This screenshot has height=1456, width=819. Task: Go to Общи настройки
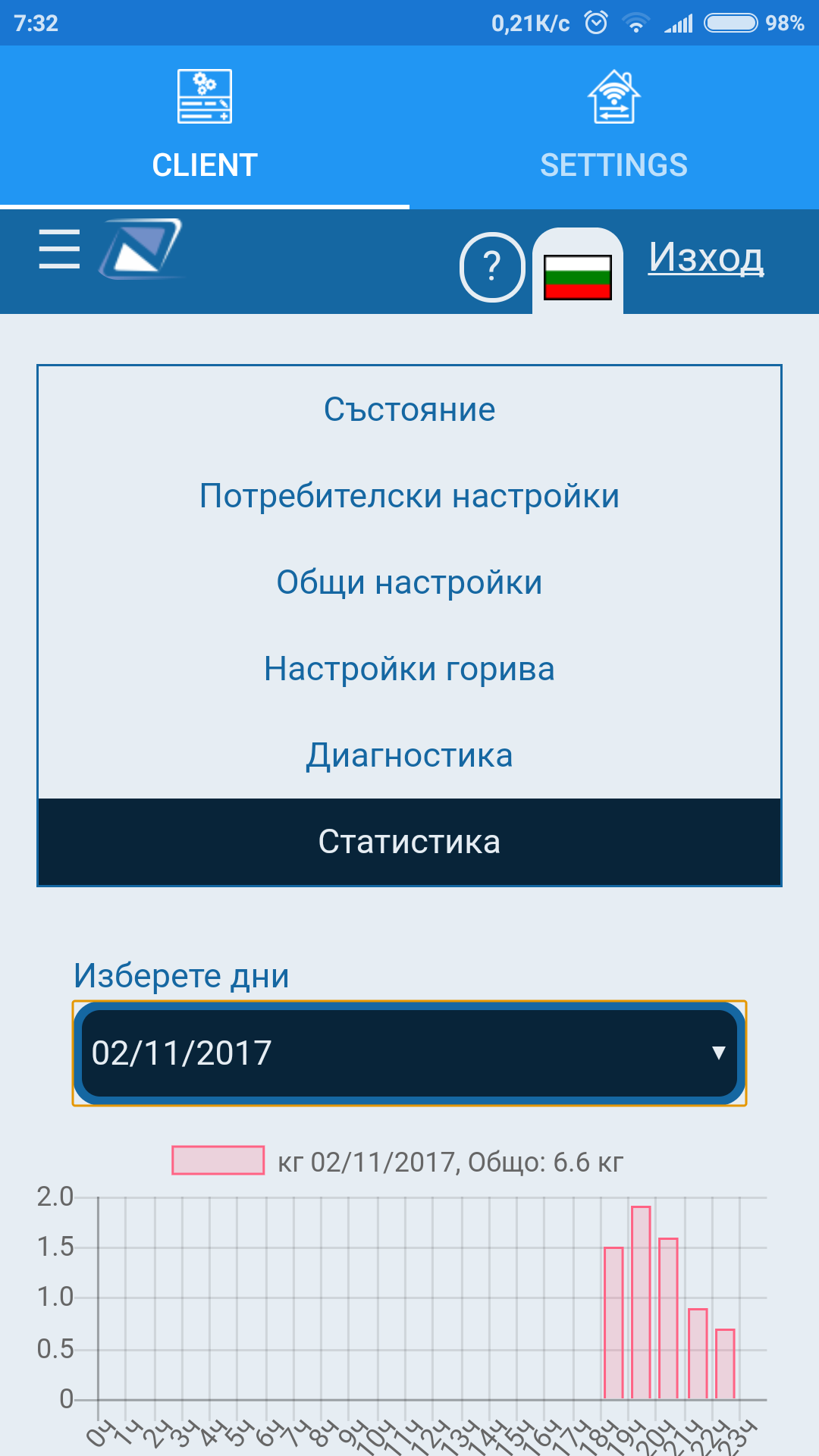409,582
